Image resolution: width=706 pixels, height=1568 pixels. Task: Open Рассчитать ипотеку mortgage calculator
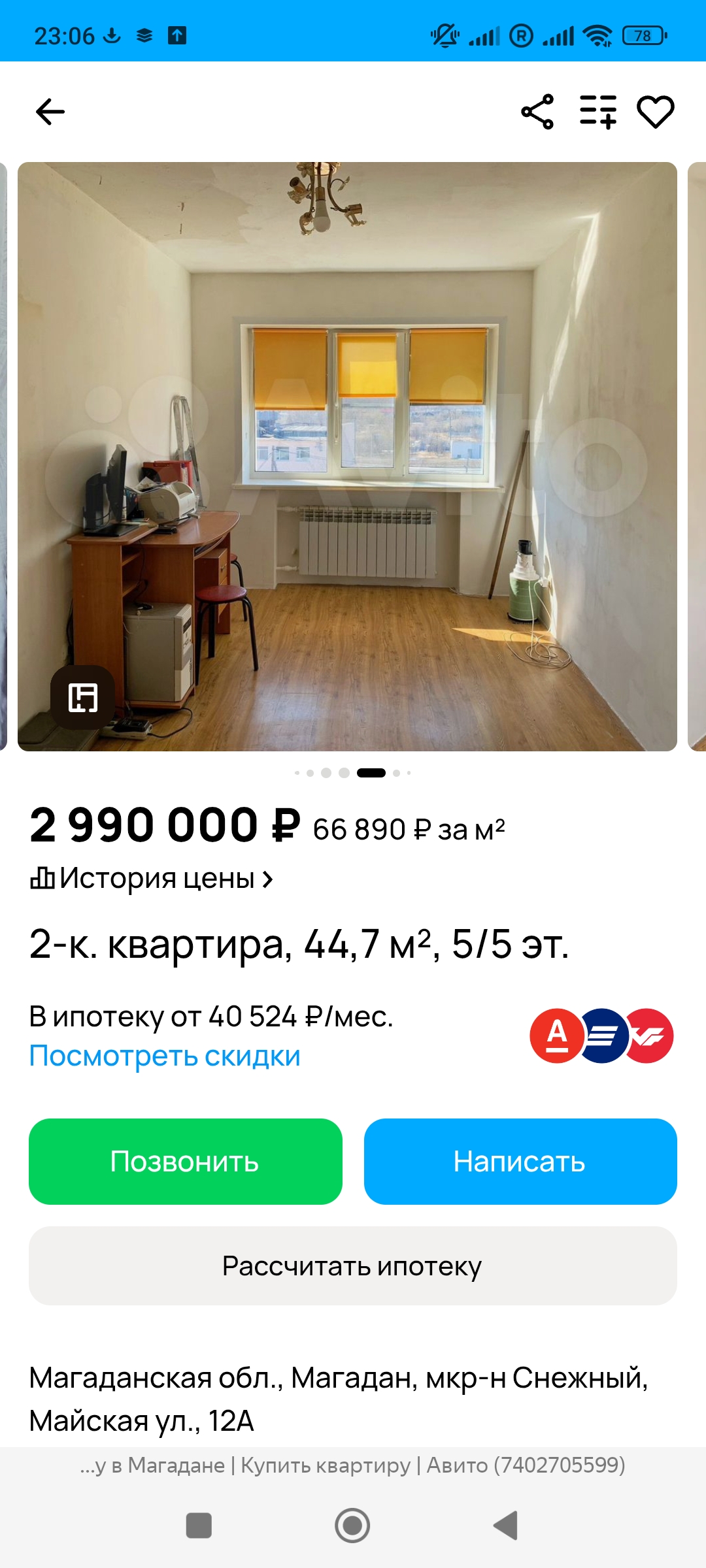tap(353, 1266)
